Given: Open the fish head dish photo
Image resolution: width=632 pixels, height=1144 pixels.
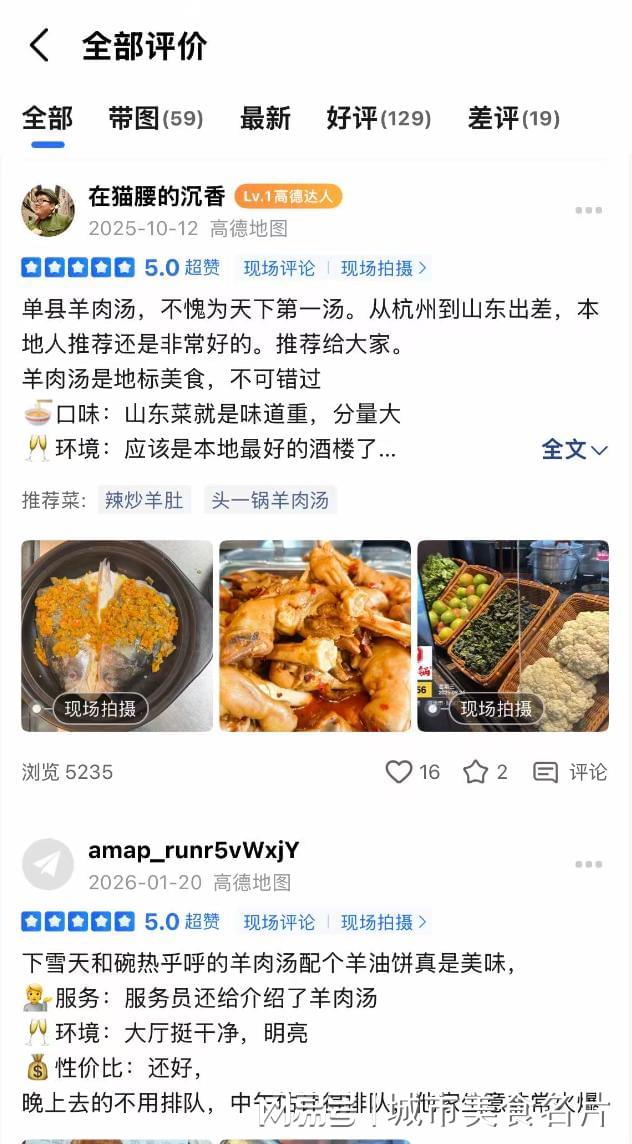Looking at the screenshot, I should pos(117,636).
